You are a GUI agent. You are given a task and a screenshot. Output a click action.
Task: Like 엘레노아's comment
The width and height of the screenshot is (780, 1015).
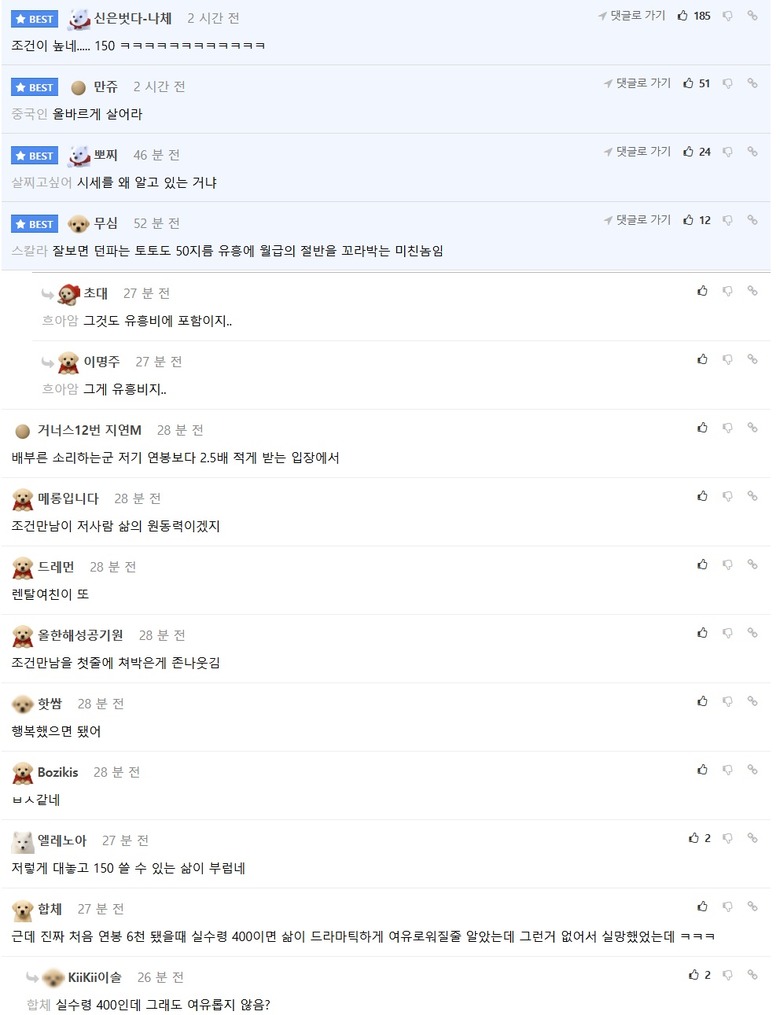(x=694, y=838)
